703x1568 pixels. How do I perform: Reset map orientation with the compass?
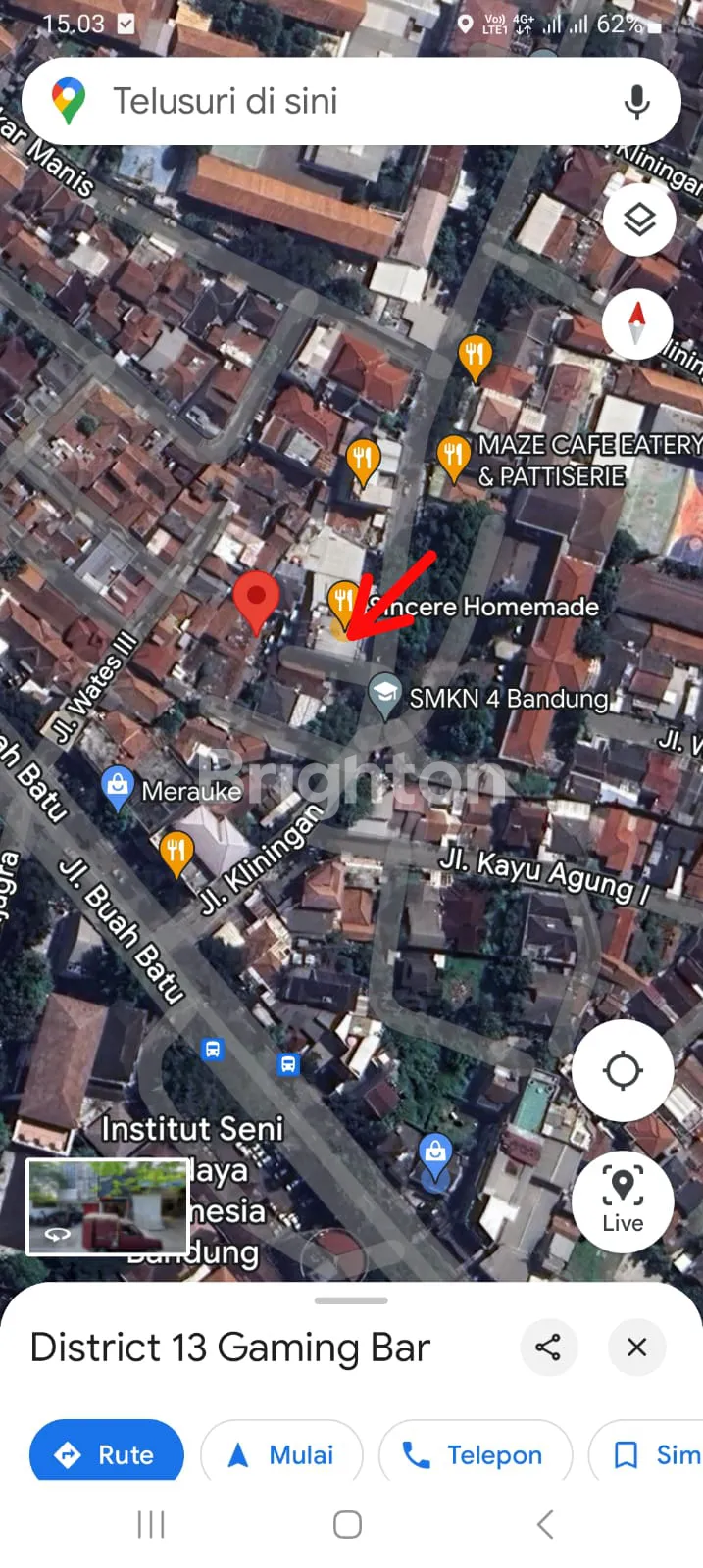(x=637, y=324)
